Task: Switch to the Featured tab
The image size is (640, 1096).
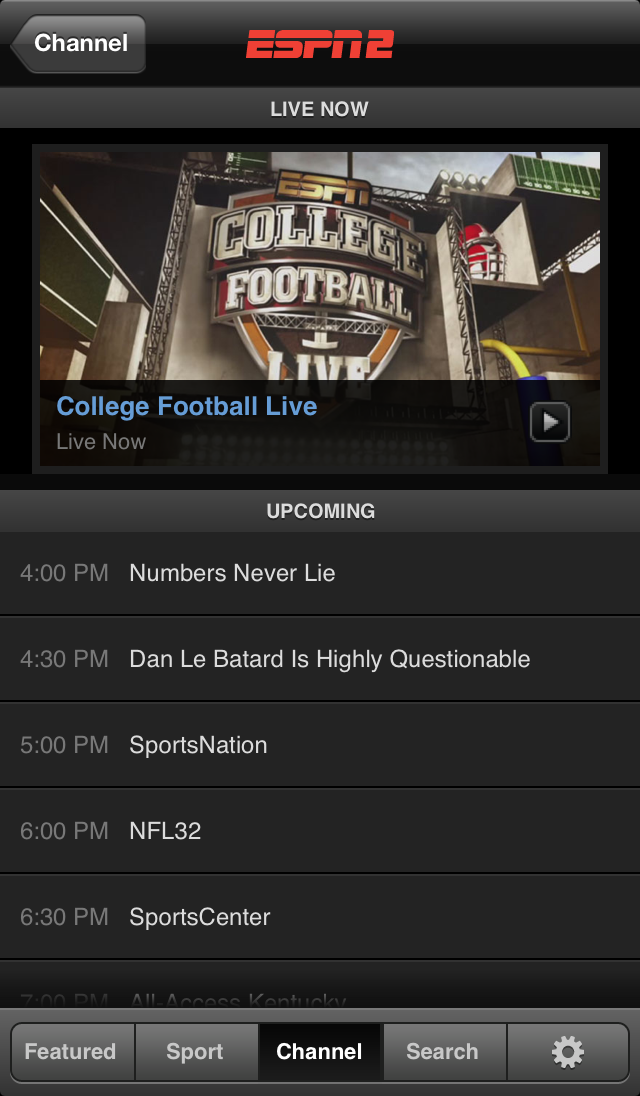Action: coord(71,1052)
